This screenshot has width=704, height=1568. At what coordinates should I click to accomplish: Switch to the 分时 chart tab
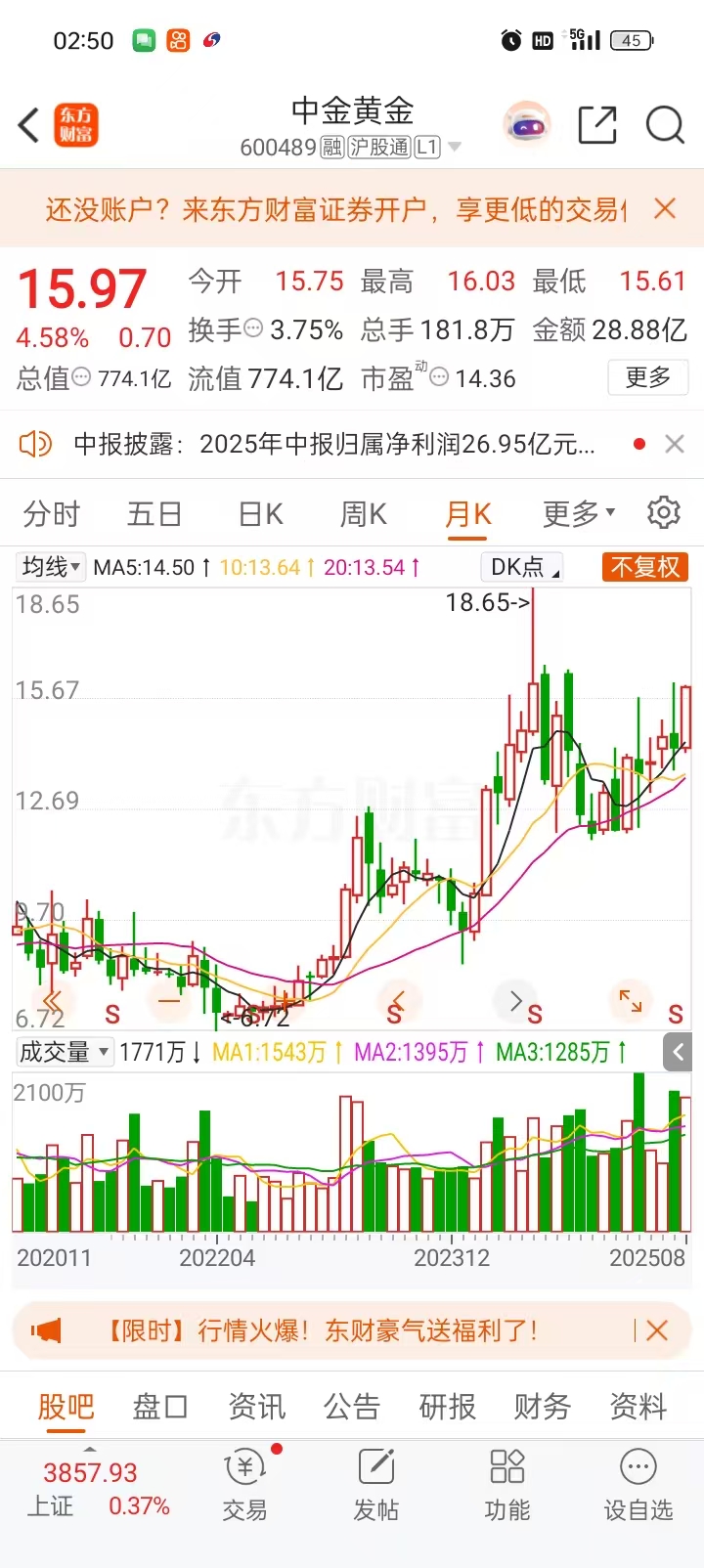pos(52,513)
